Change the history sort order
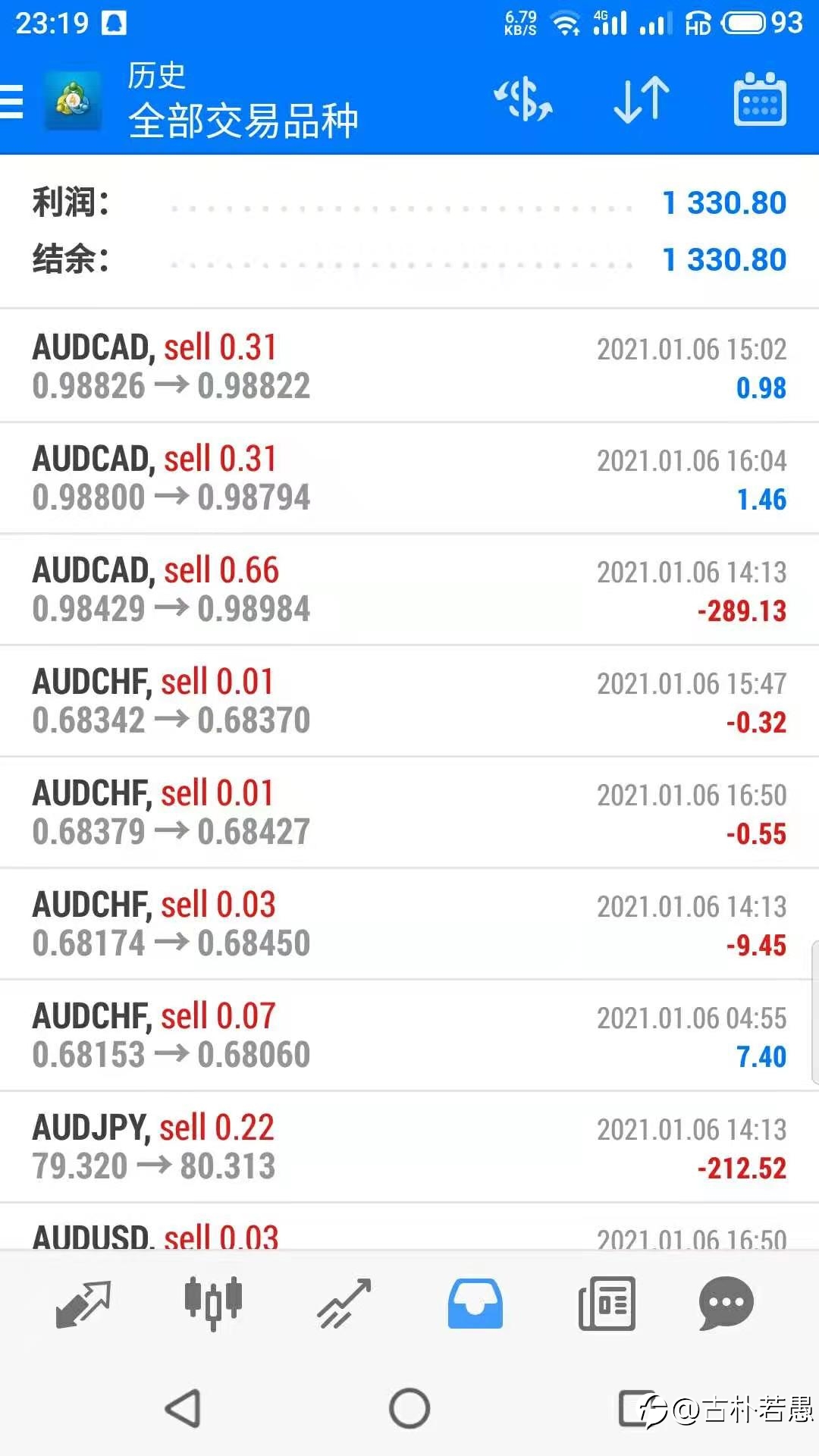Viewport: 819px width, 1456px height. (x=642, y=100)
